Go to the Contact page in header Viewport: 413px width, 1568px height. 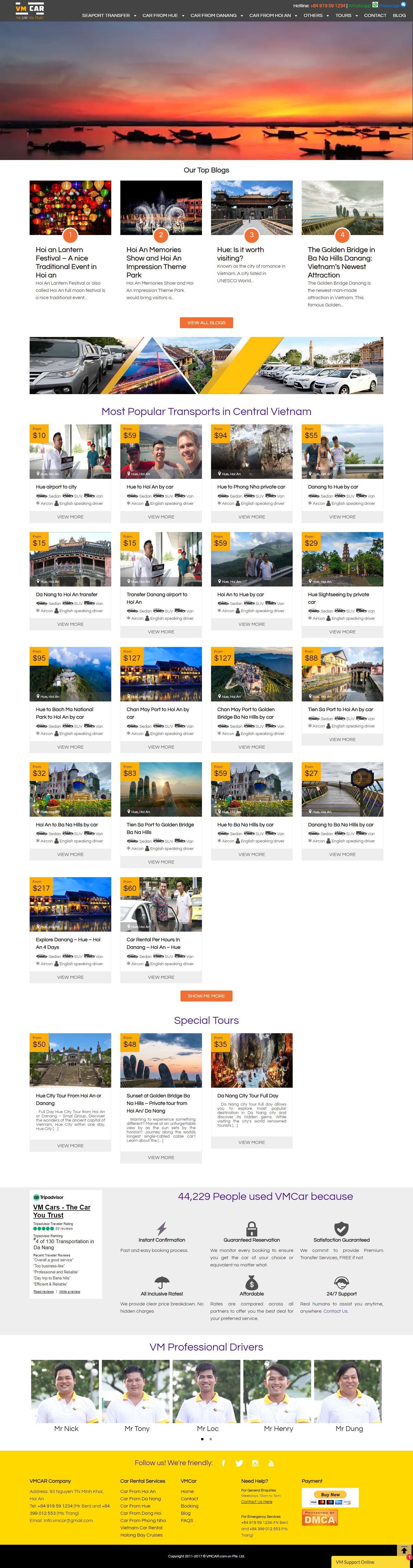pyautogui.click(x=375, y=15)
